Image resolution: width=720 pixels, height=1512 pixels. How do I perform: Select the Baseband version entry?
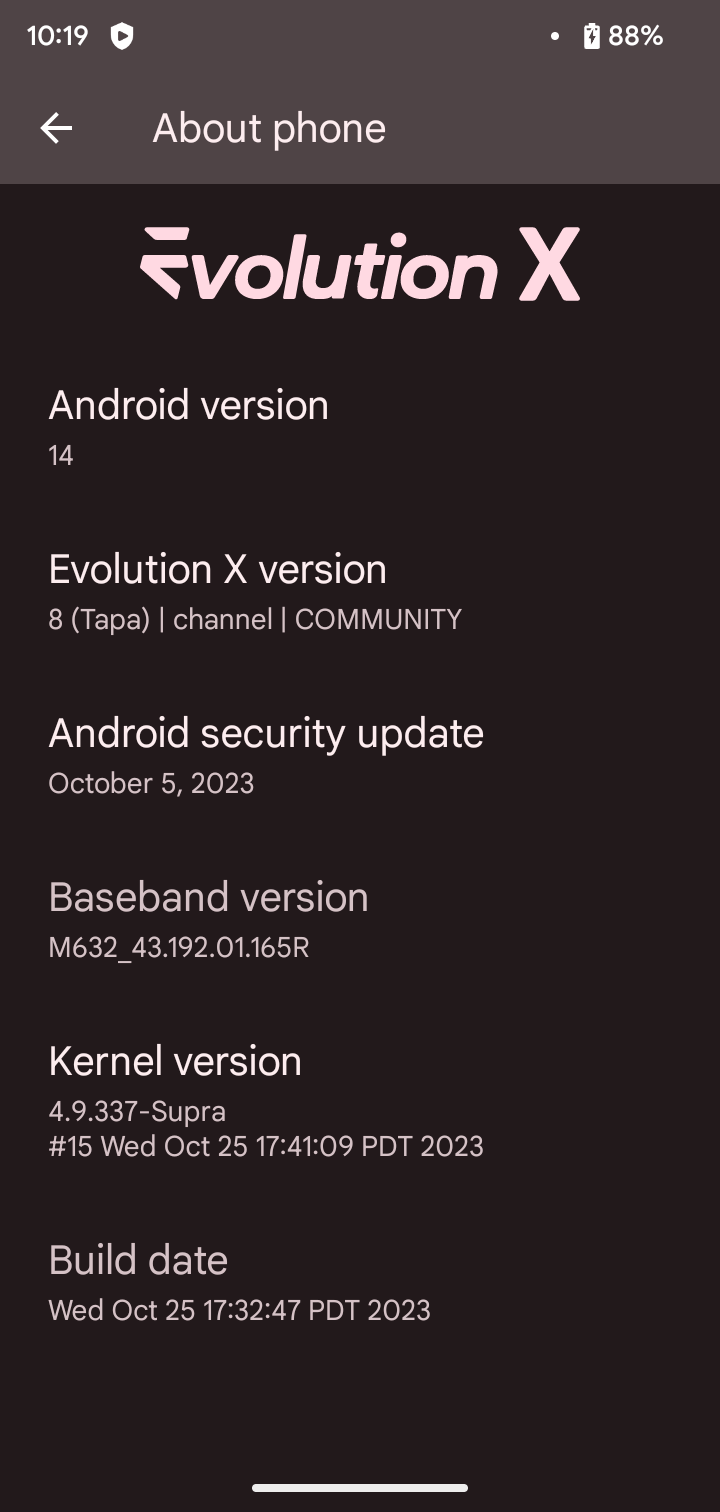click(209, 896)
